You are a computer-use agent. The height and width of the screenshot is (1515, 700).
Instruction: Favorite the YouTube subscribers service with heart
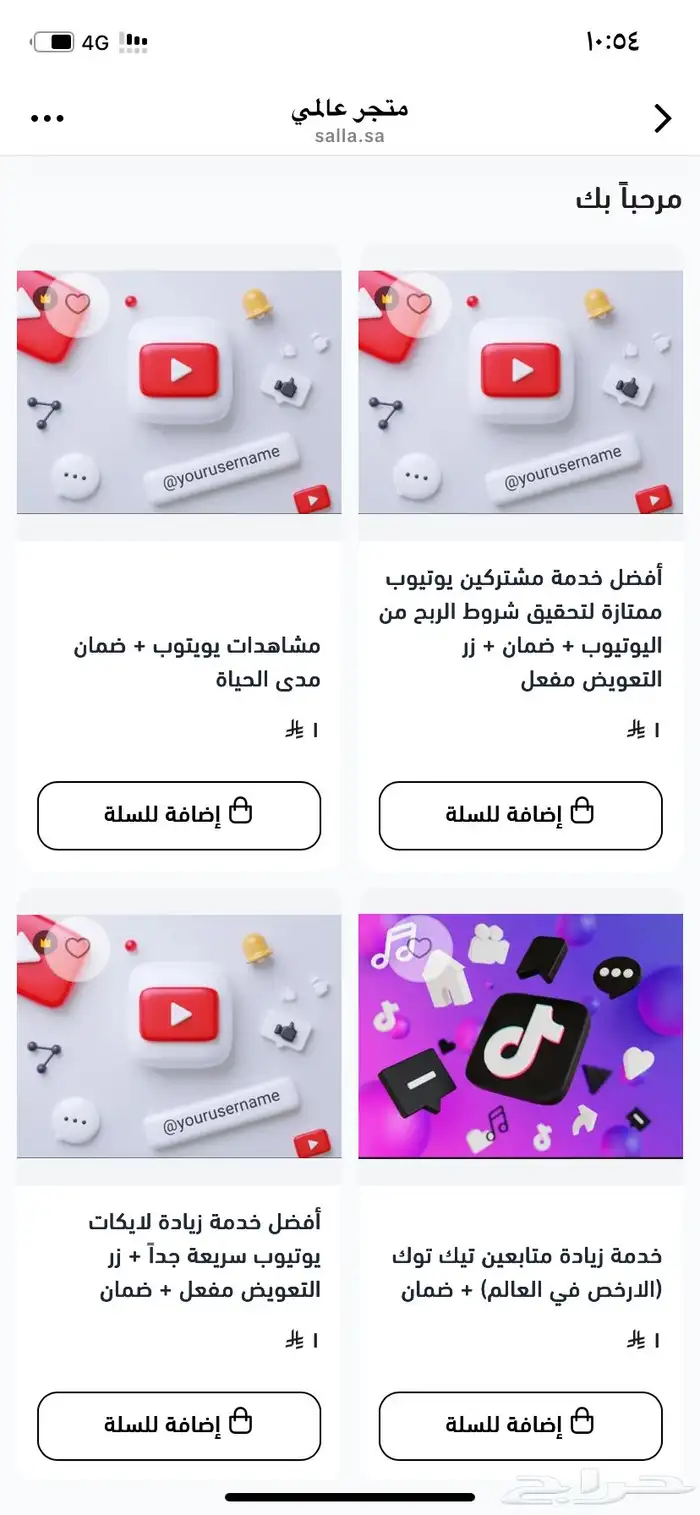(x=419, y=303)
